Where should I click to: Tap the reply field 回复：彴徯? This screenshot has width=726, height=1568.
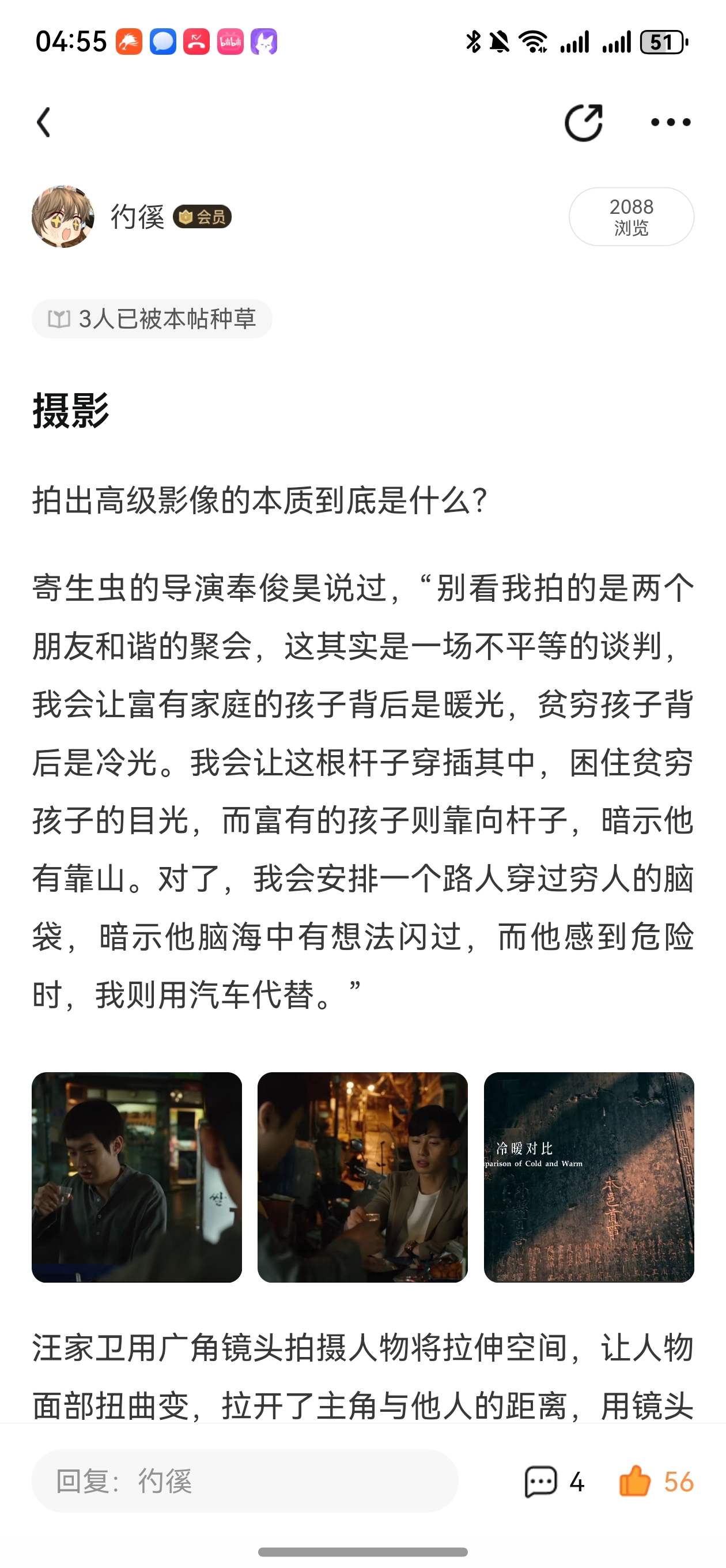[245, 1480]
